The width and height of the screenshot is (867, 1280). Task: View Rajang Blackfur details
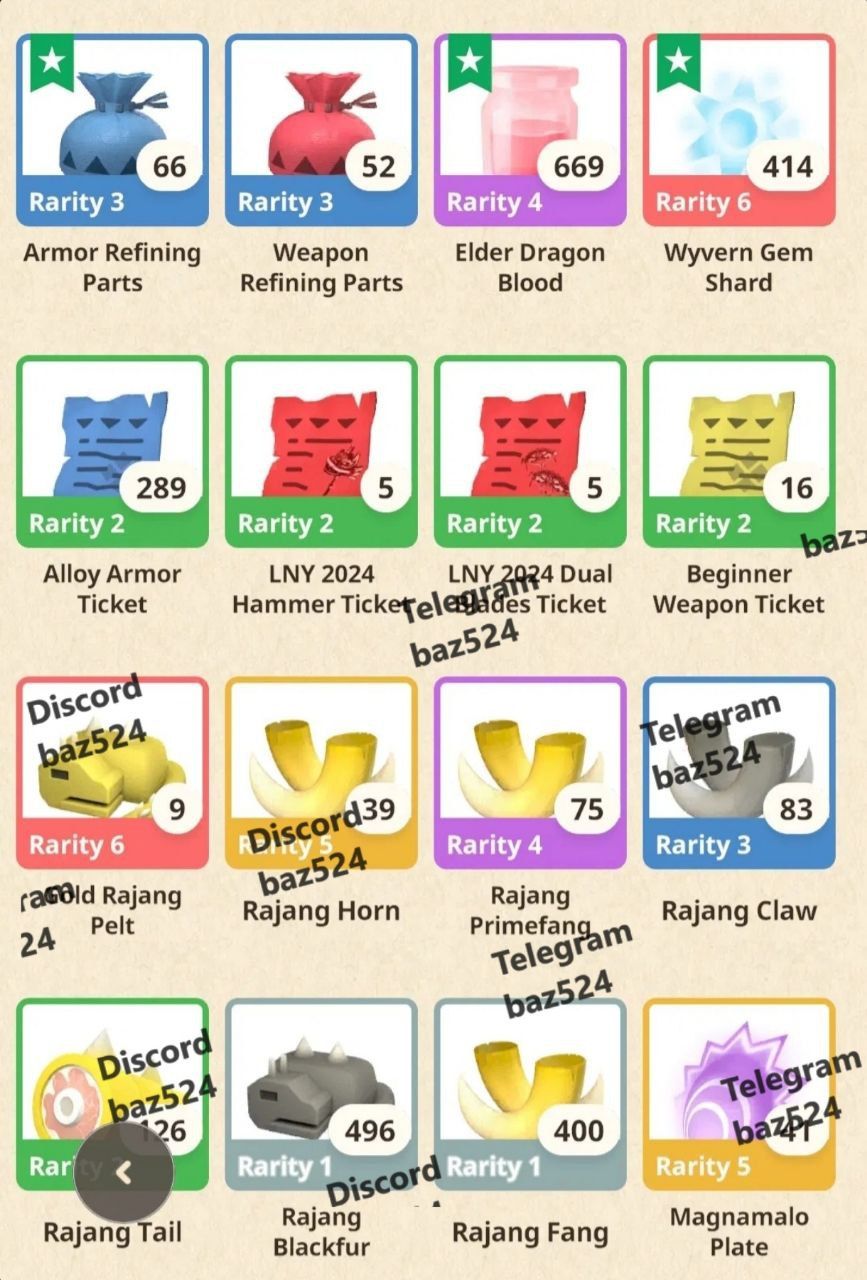321,1093
